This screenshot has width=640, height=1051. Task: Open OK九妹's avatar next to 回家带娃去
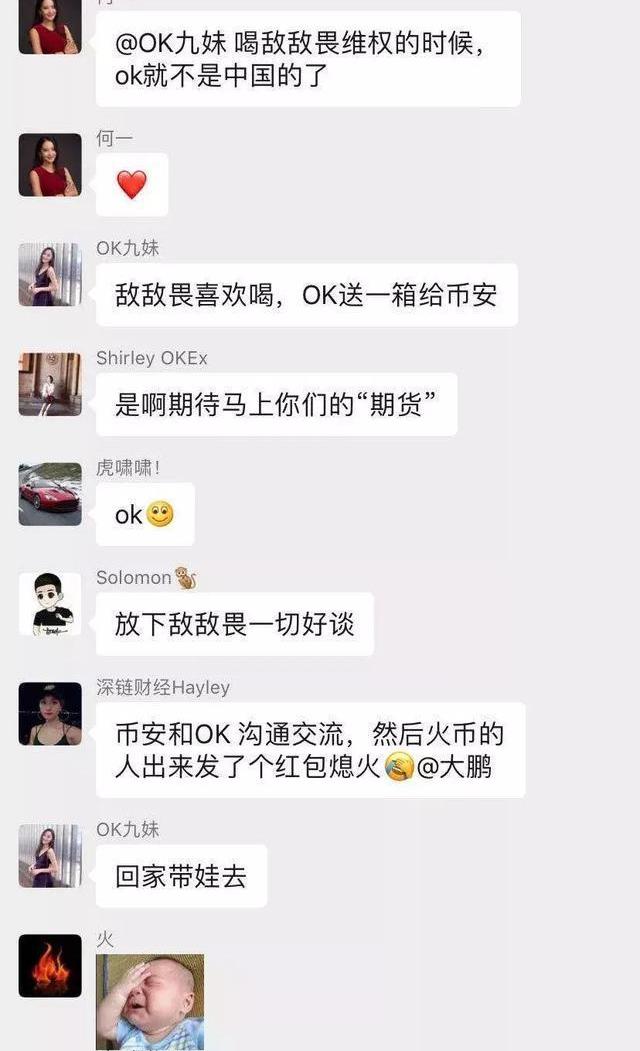coord(50,856)
